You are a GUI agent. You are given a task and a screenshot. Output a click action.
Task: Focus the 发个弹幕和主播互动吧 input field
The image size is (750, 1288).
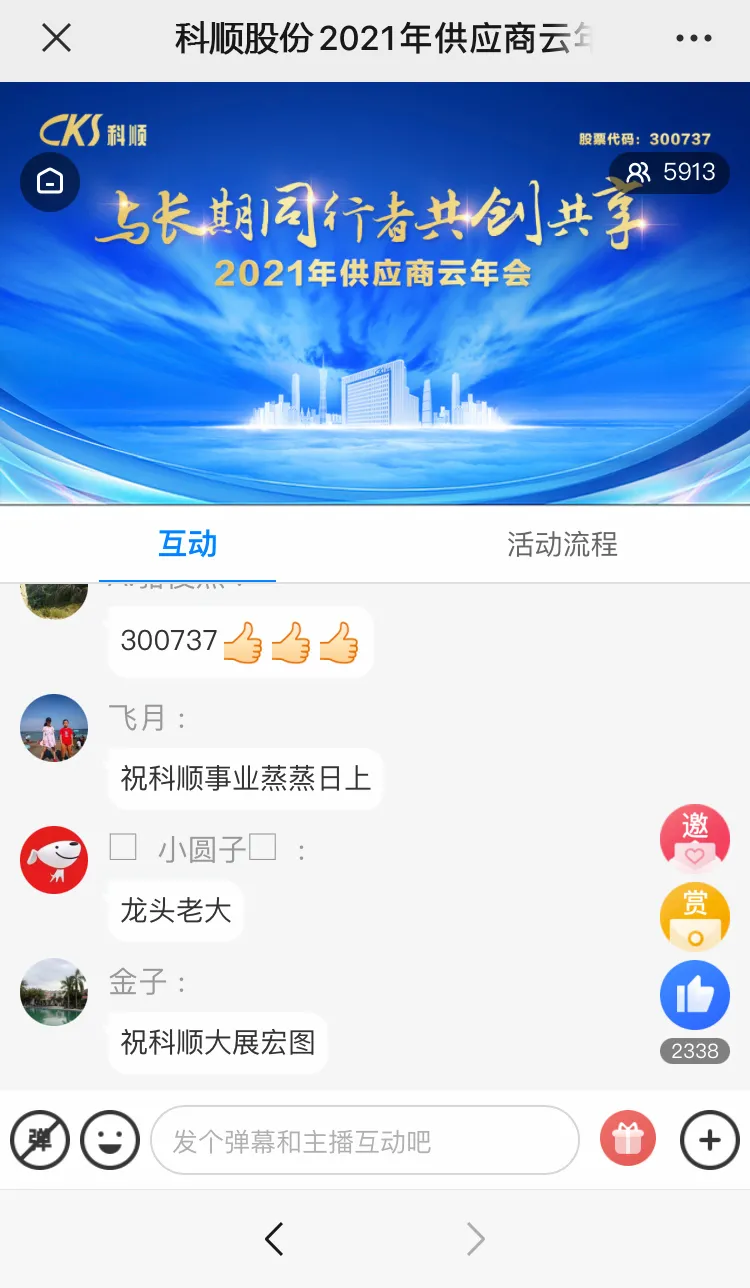click(365, 1140)
